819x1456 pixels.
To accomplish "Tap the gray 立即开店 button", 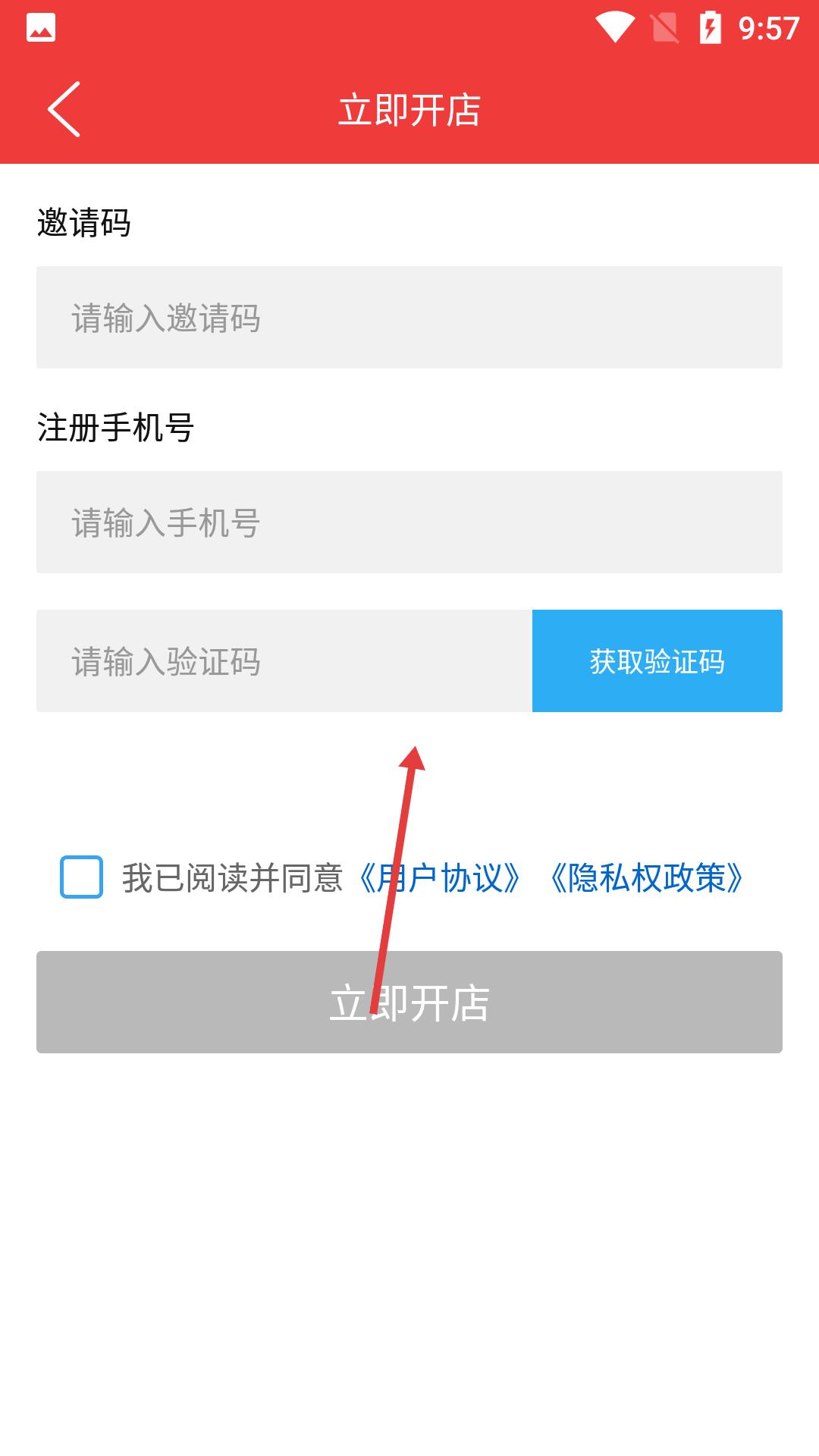I will tap(409, 1002).
